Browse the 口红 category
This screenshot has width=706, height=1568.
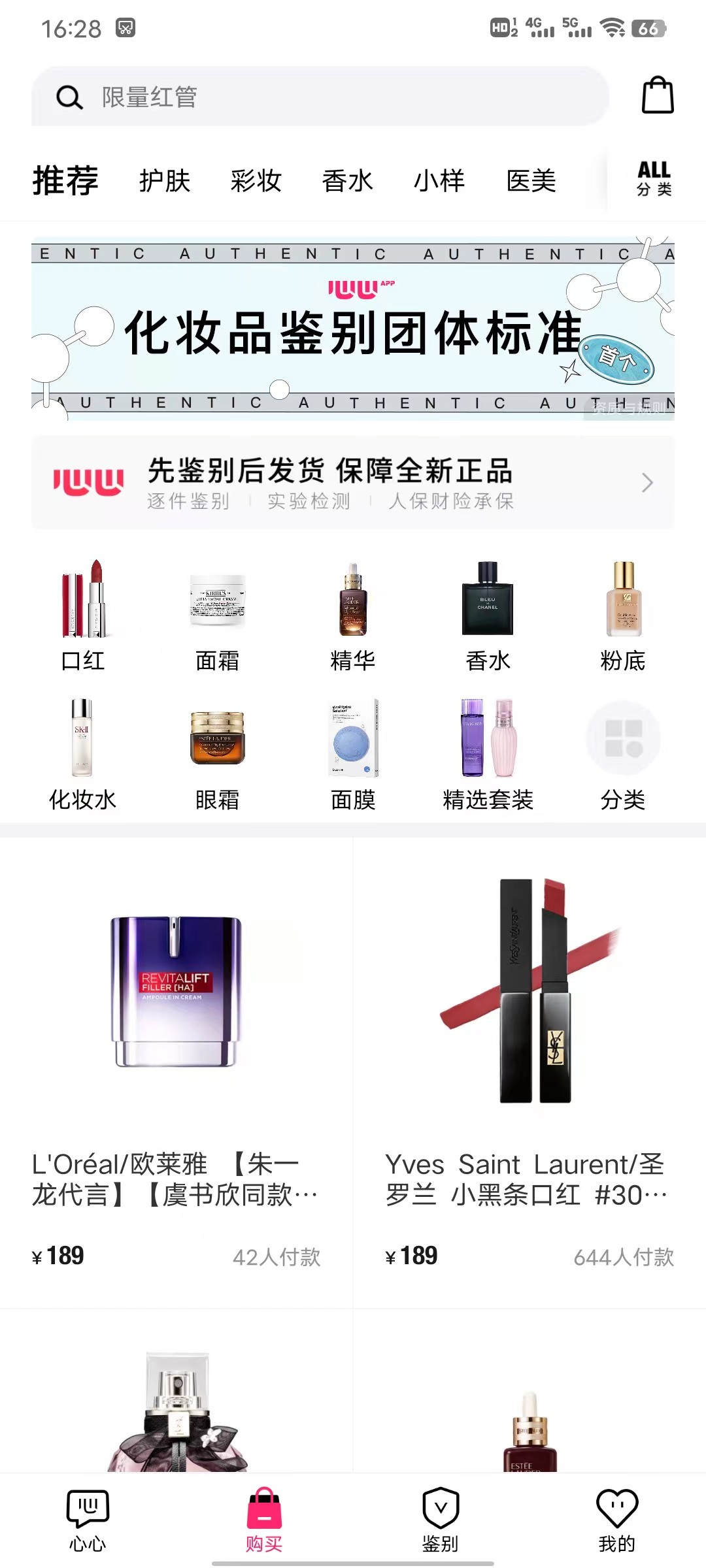83,615
